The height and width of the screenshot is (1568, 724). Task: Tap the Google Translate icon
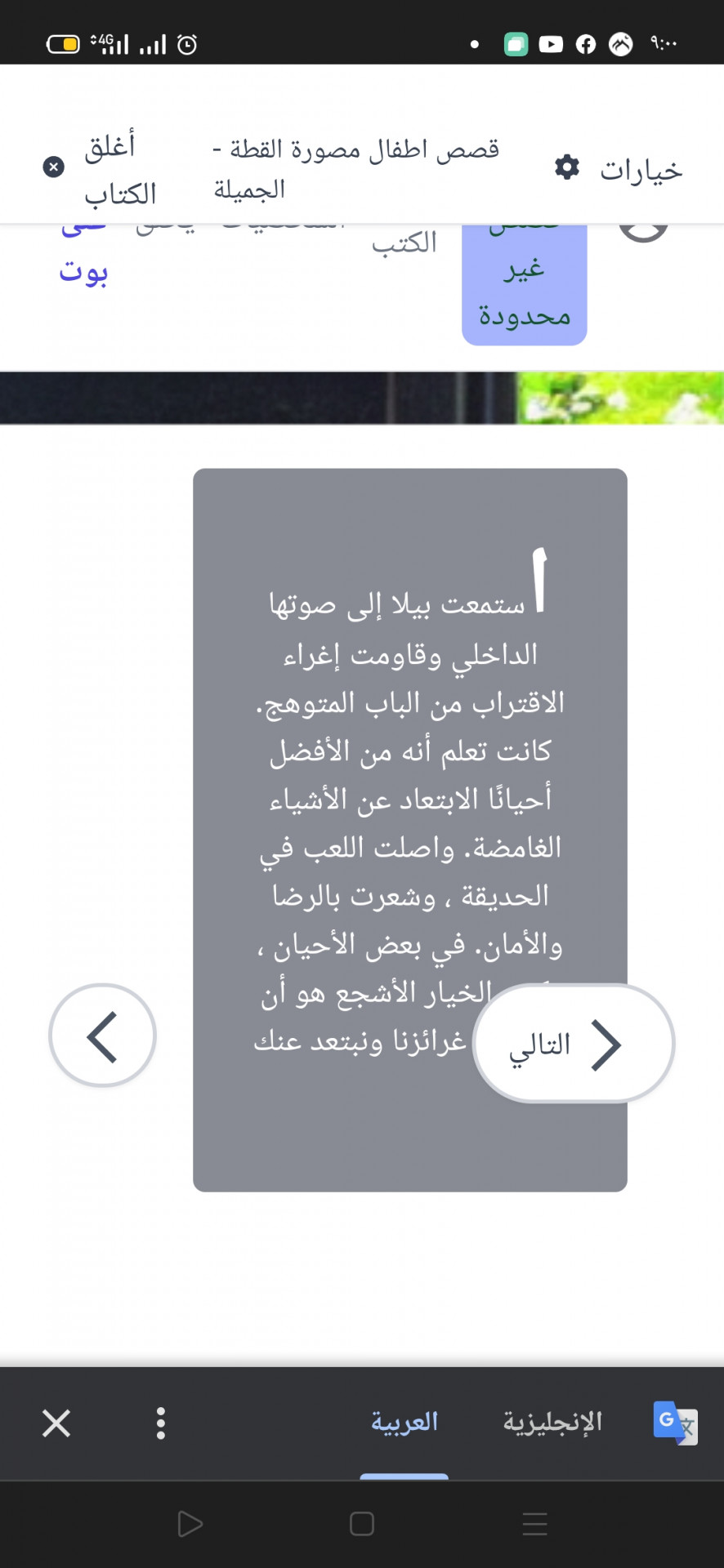point(675,1423)
